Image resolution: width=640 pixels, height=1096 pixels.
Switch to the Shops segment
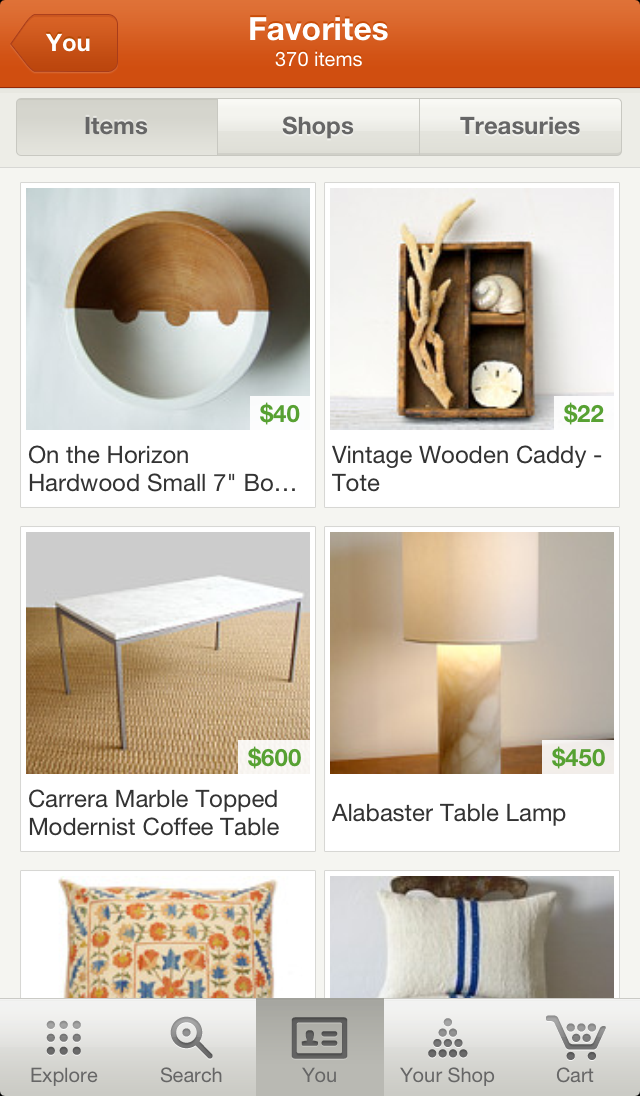point(318,127)
